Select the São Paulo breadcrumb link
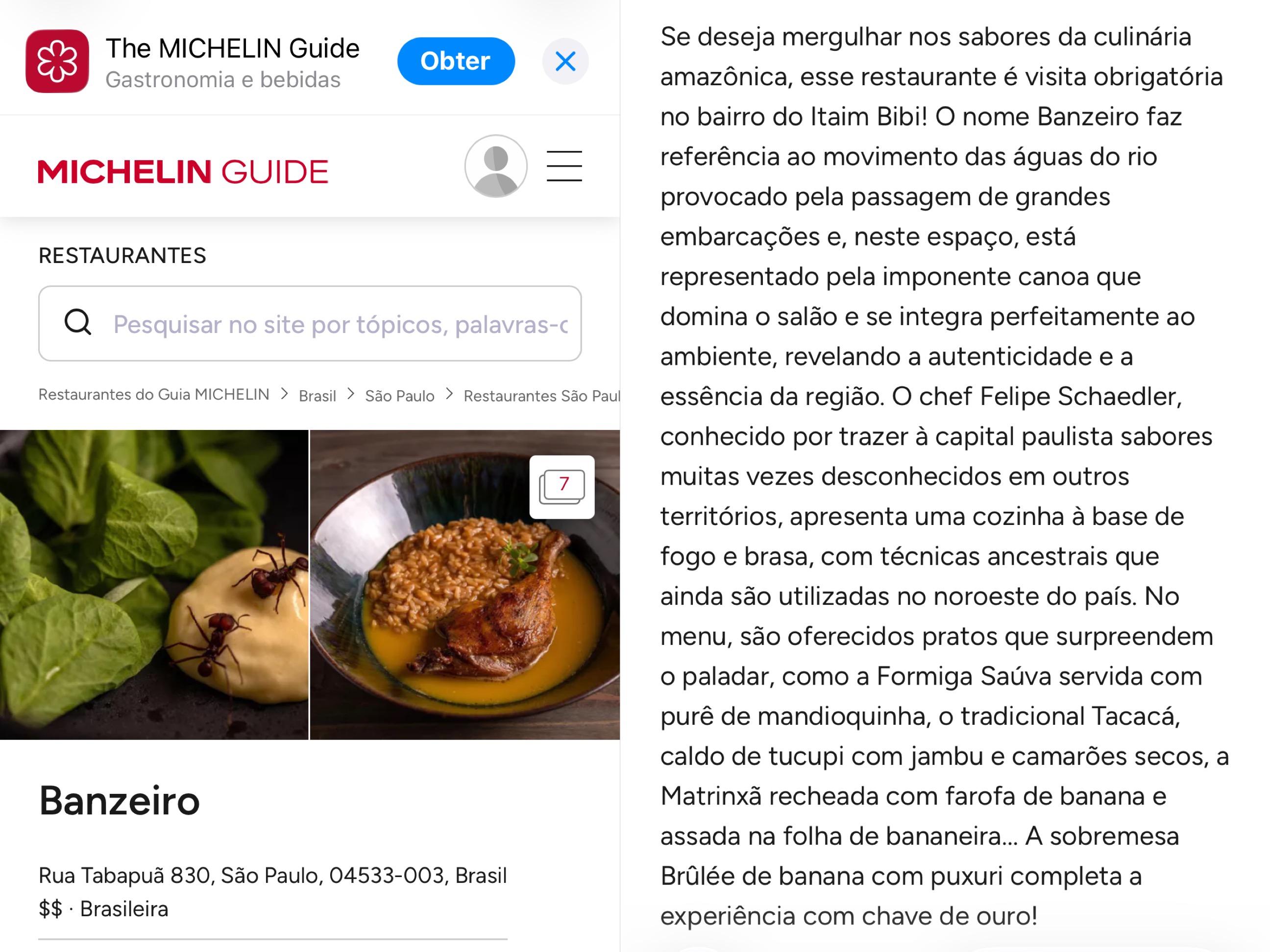 (400, 396)
